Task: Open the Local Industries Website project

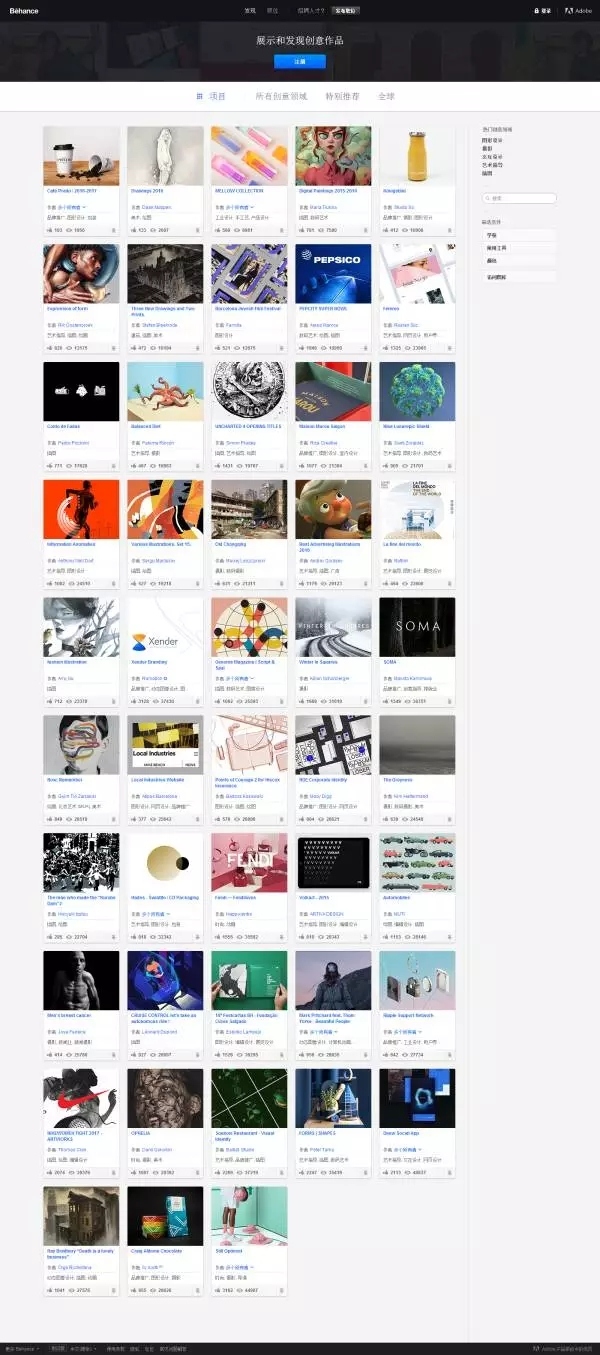Action: 165,743
